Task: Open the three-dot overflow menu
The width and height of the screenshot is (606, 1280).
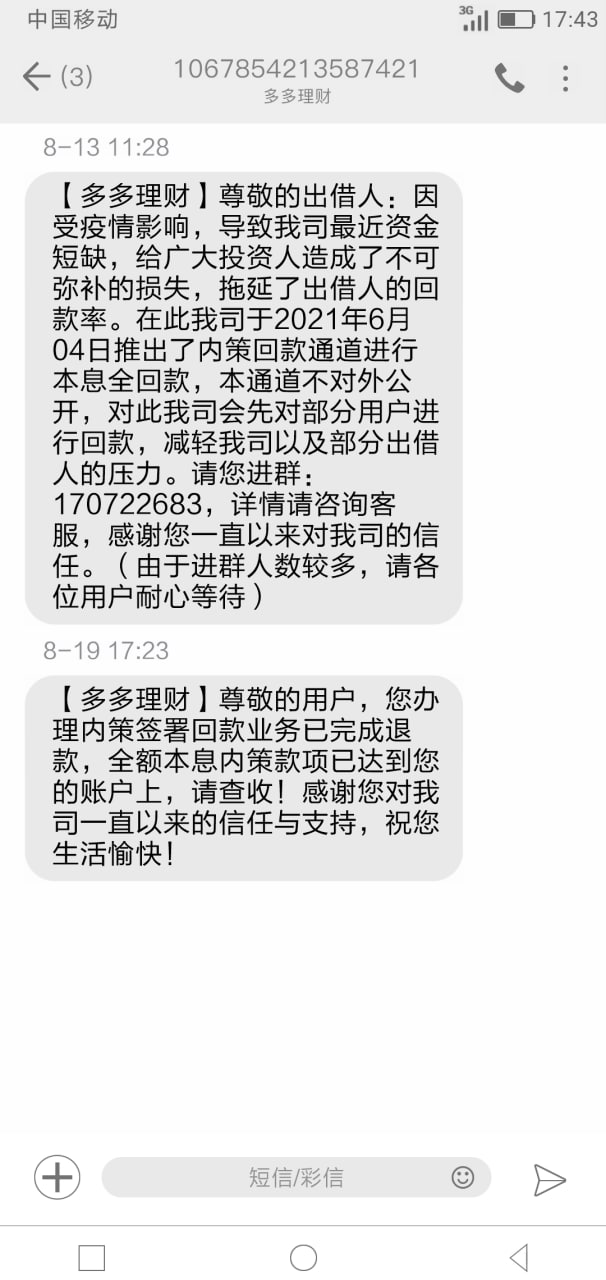Action: pos(565,78)
